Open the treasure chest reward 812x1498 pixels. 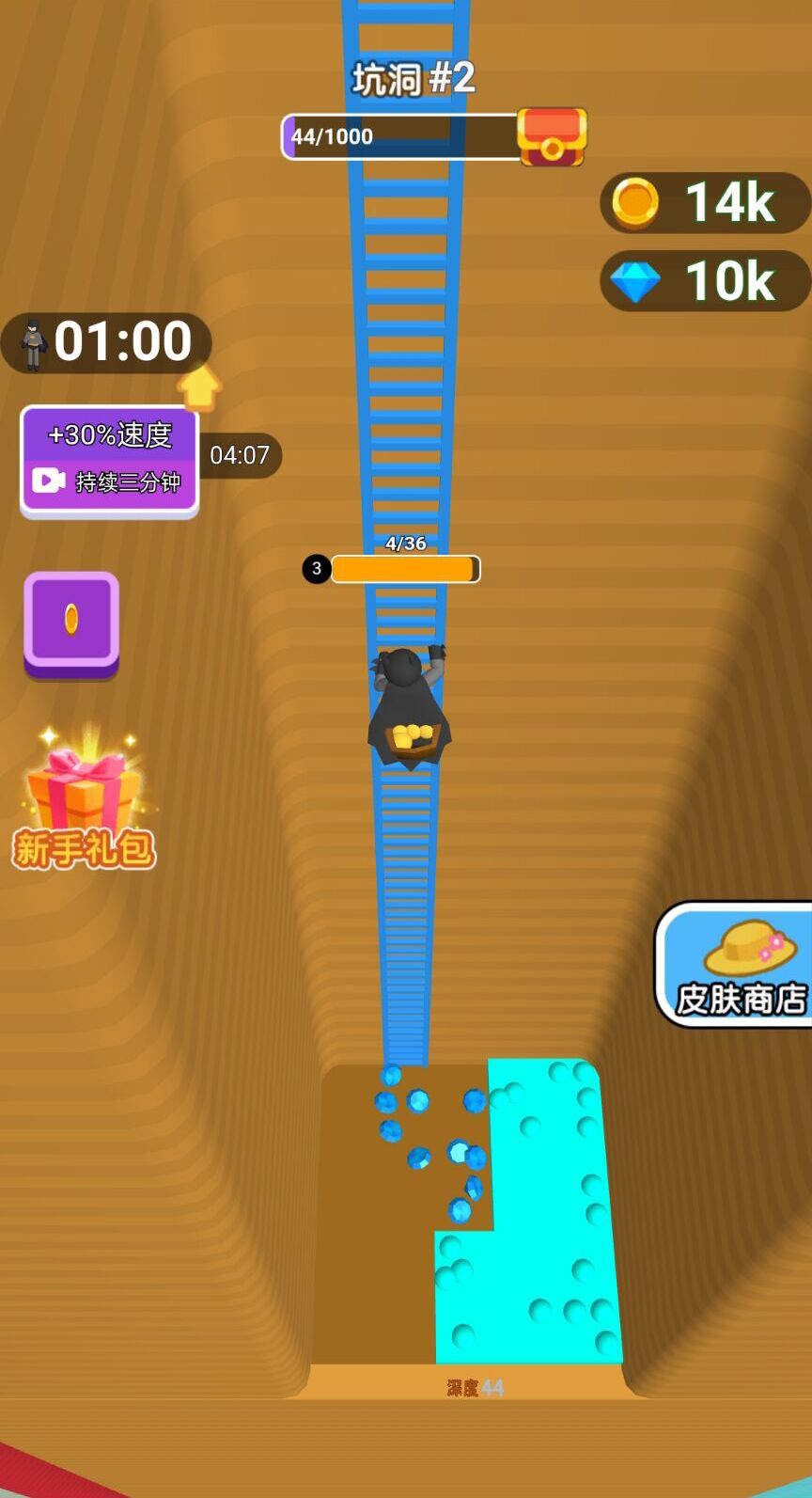553,137
